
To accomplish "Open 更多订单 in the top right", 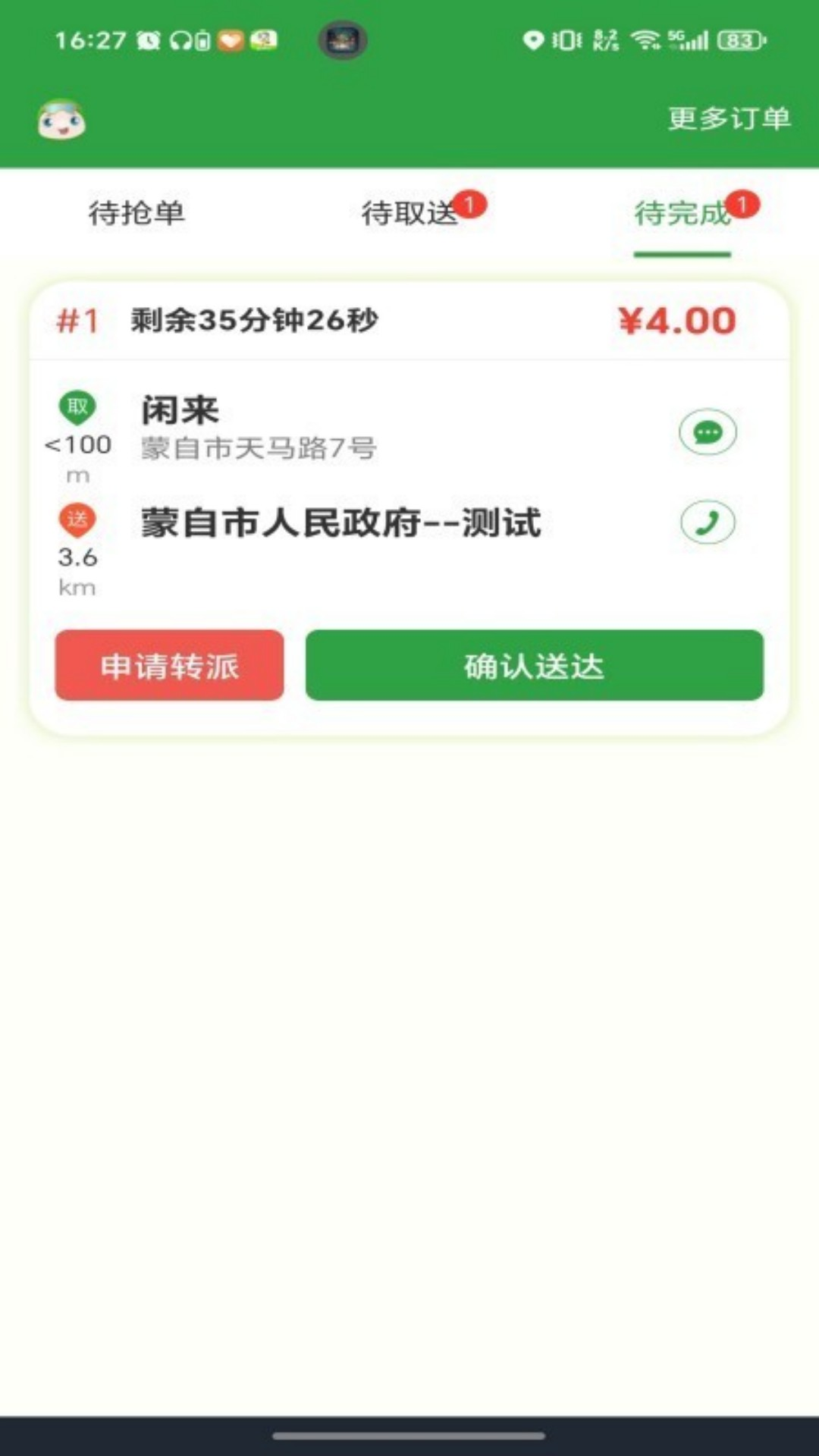I will click(730, 118).
